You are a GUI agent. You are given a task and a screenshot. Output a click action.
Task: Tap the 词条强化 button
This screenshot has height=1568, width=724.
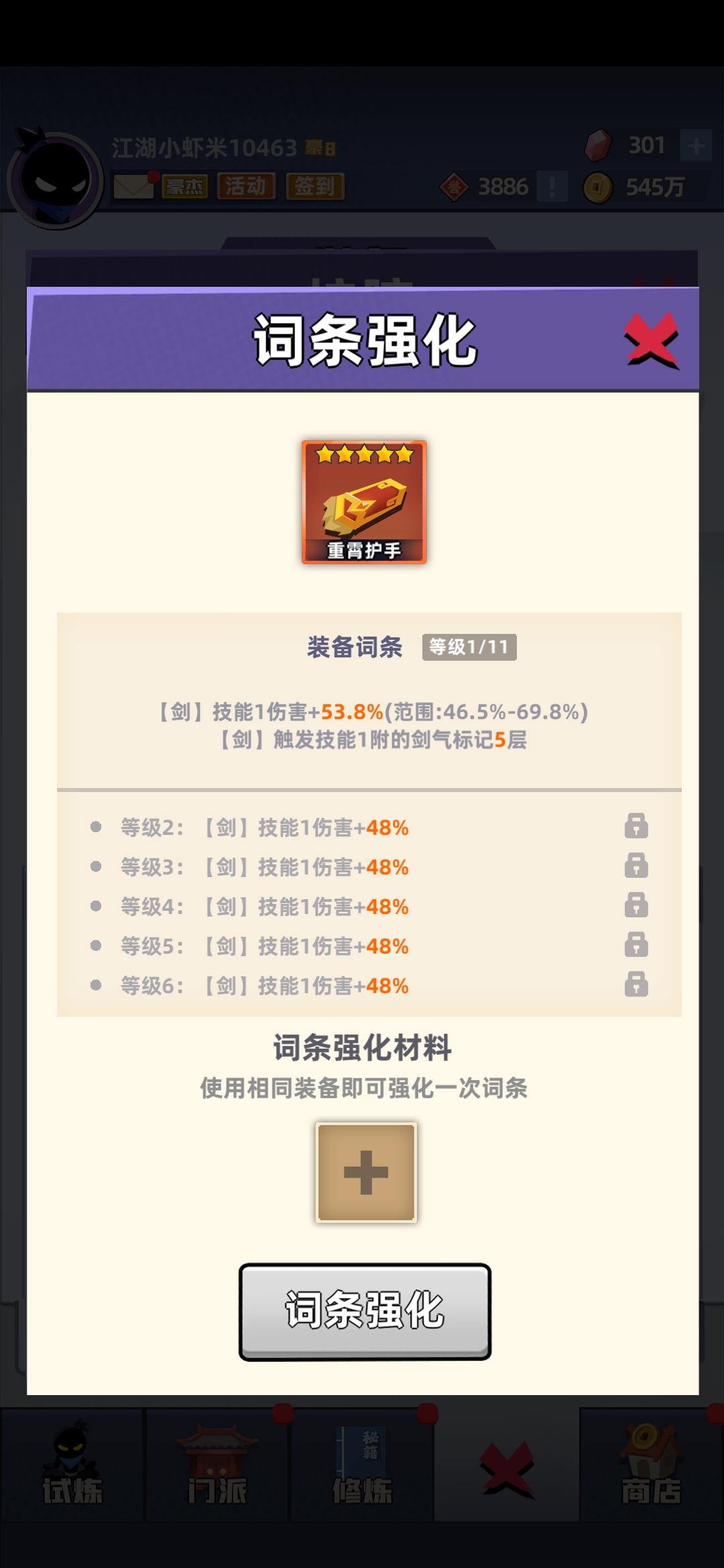365,1312
